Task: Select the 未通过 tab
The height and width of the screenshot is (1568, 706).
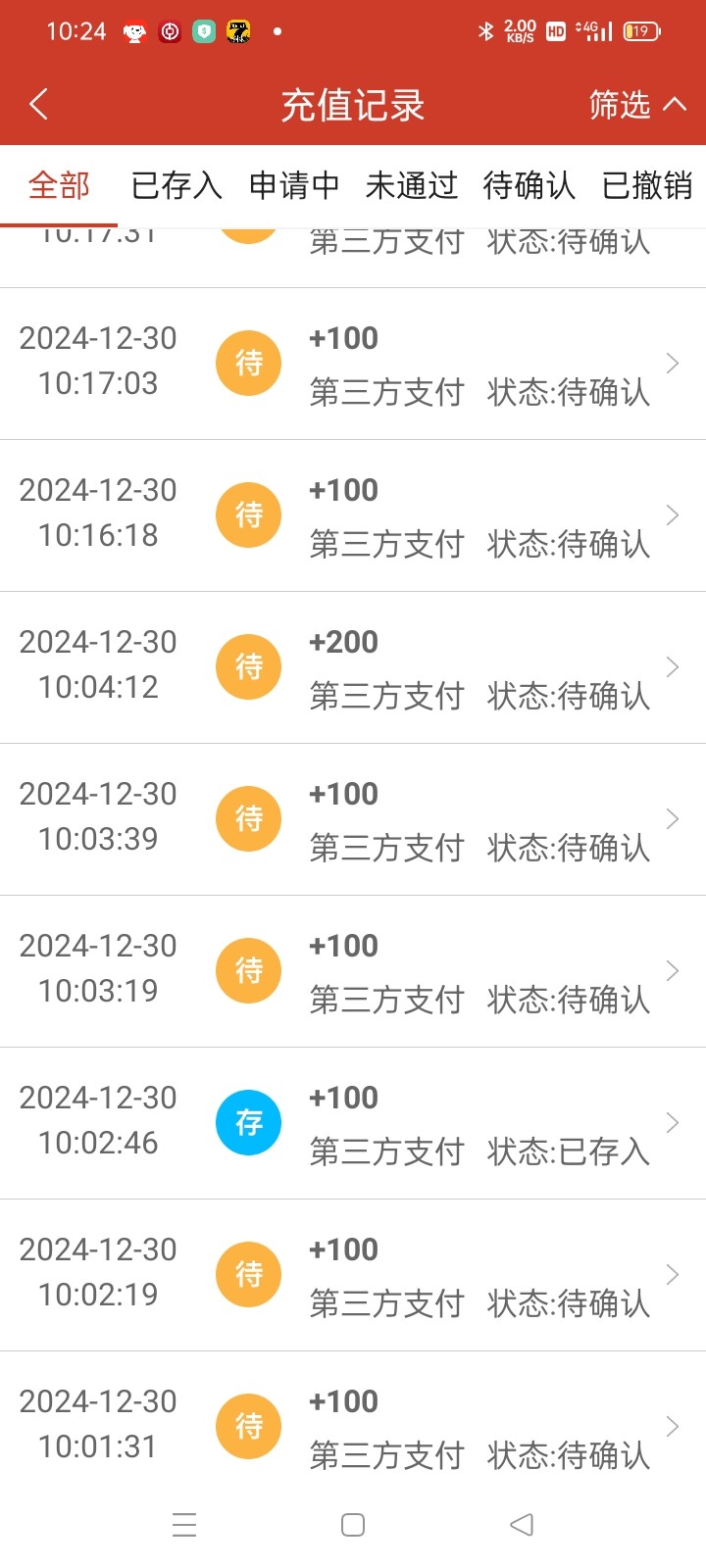Action: [x=412, y=185]
